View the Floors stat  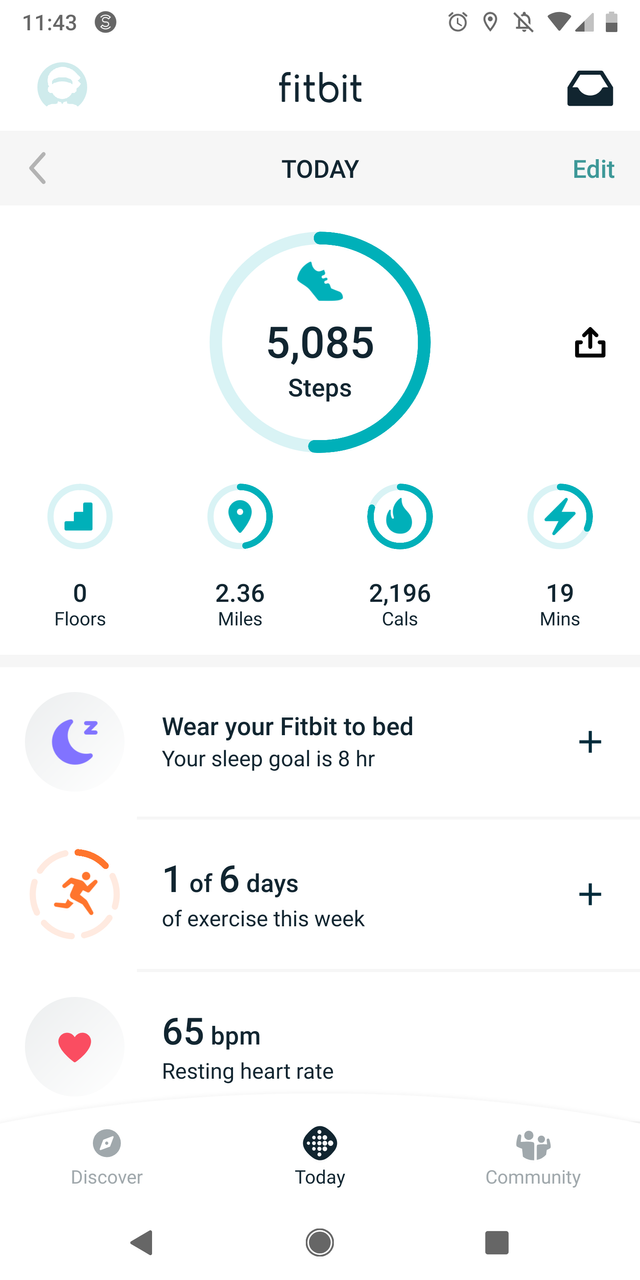[x=80, y=556]
